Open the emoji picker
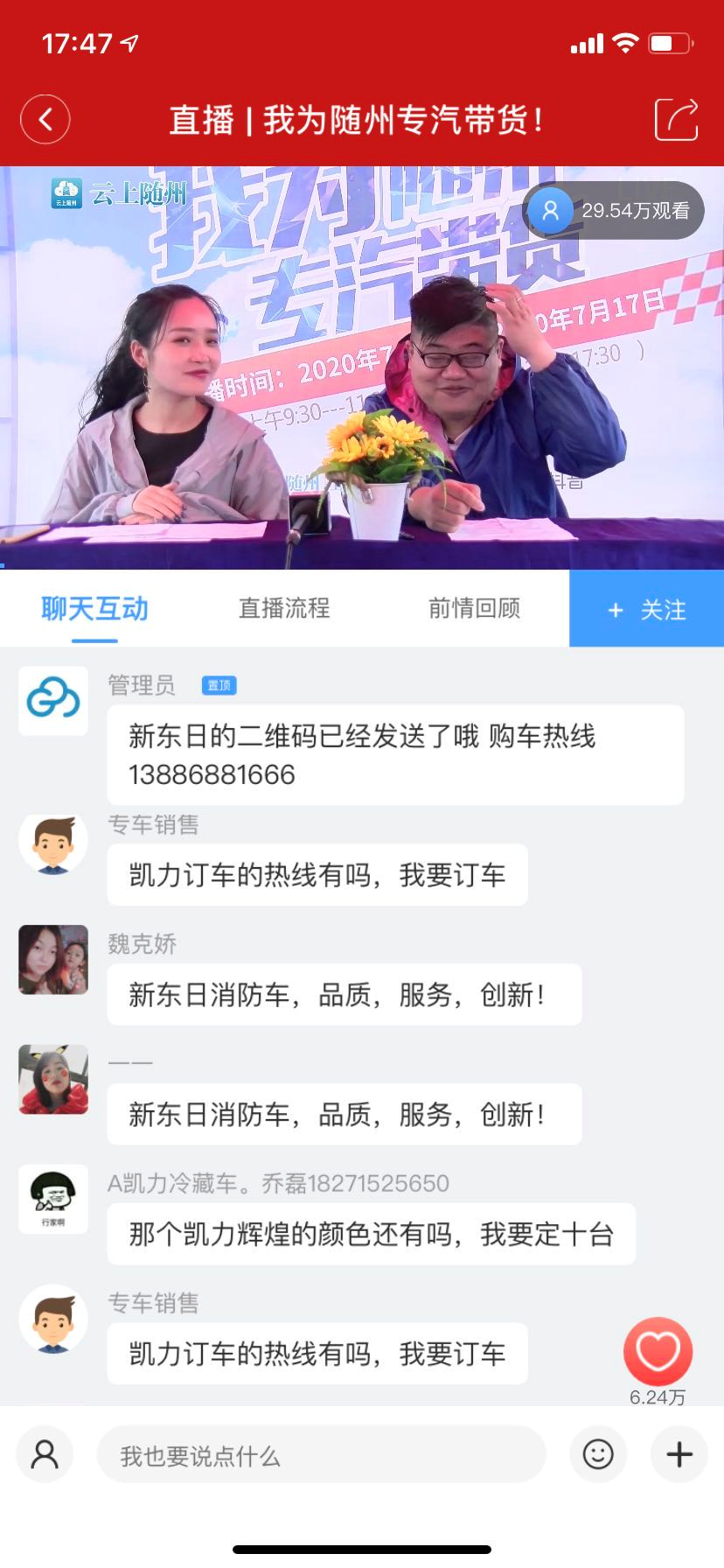Viewport: 724px width, 1568px height. pos(598,1454)
